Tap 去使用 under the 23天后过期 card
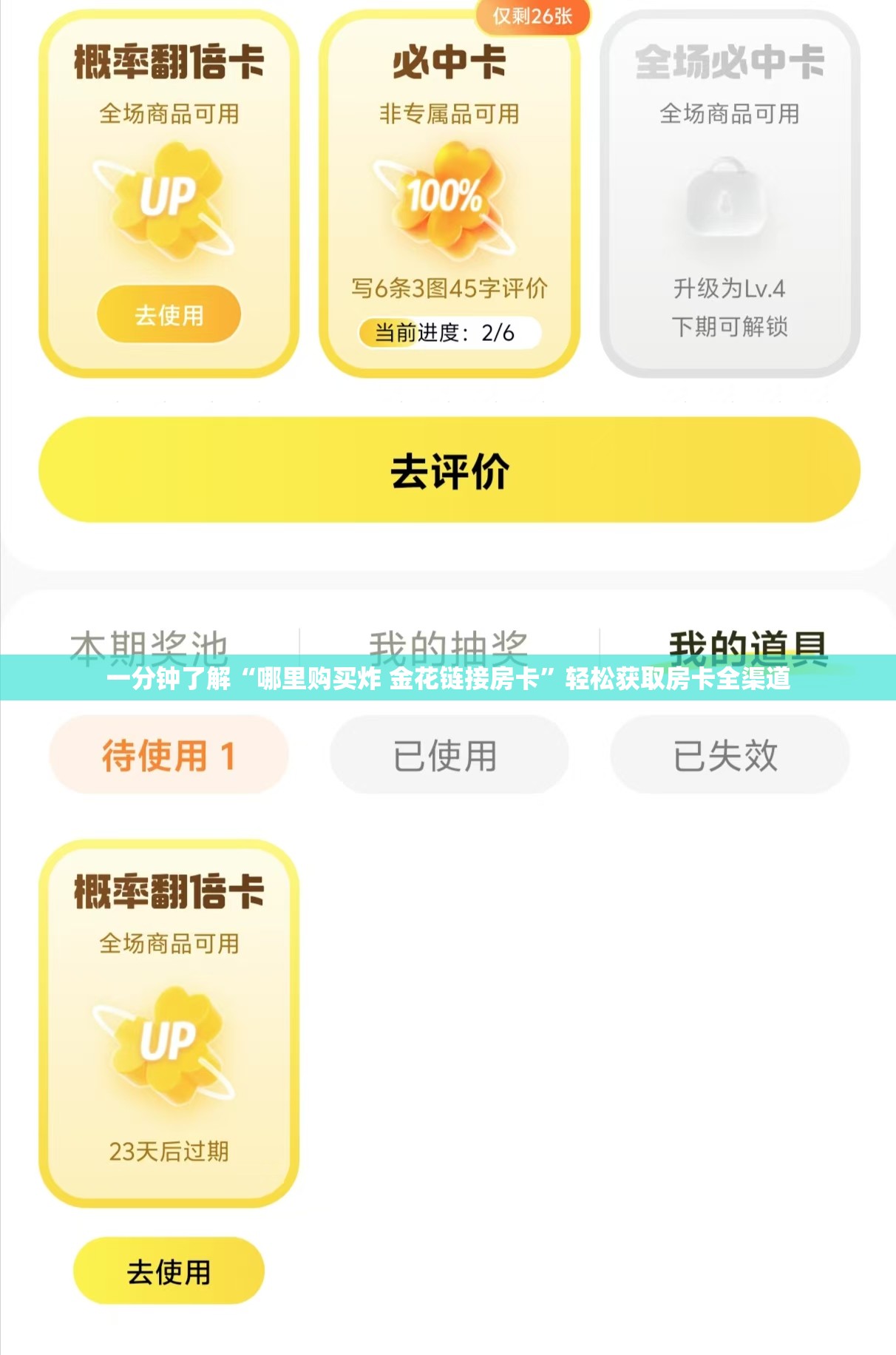 coord(169,1271)
